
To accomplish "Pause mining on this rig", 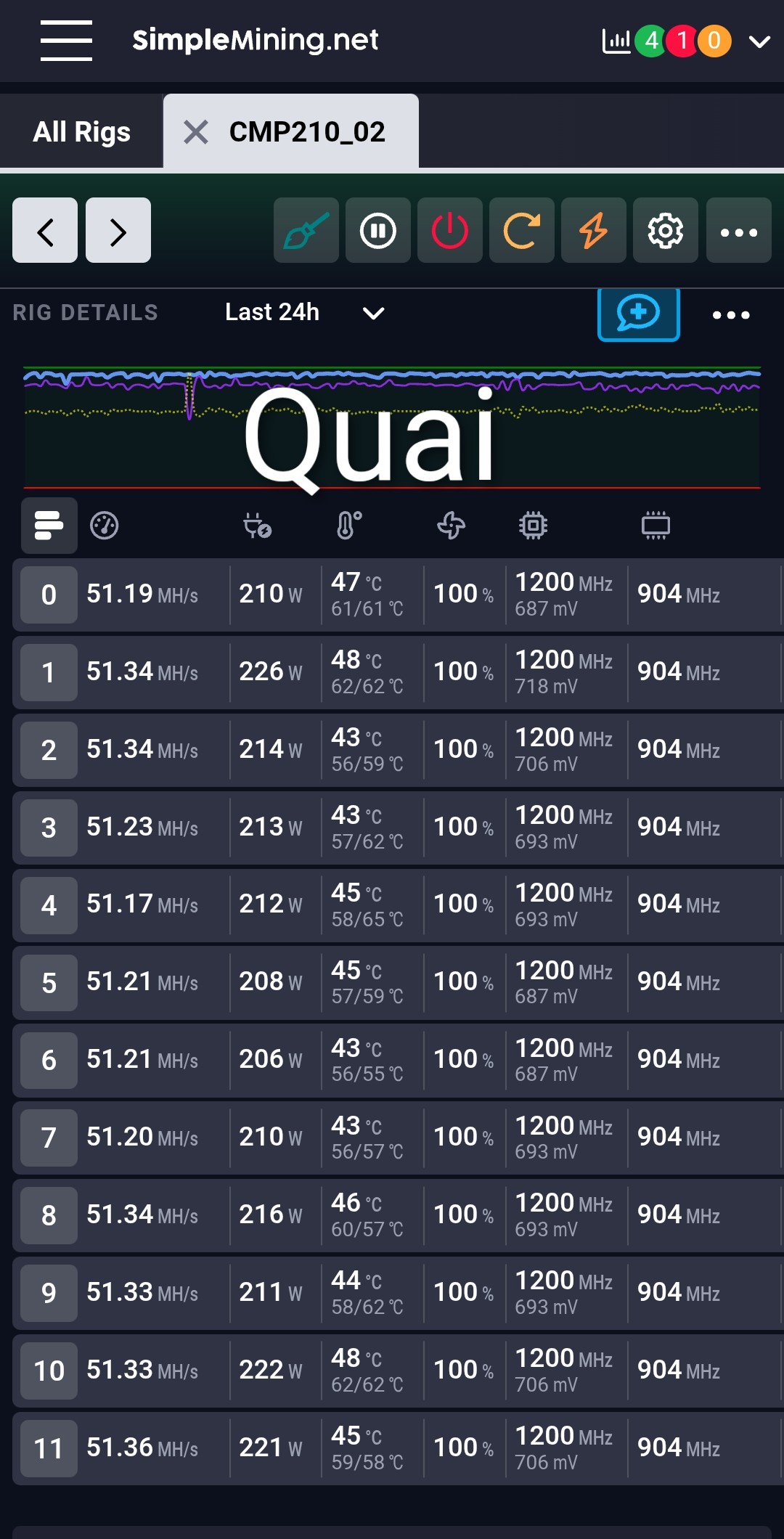I will coord(377,231).
